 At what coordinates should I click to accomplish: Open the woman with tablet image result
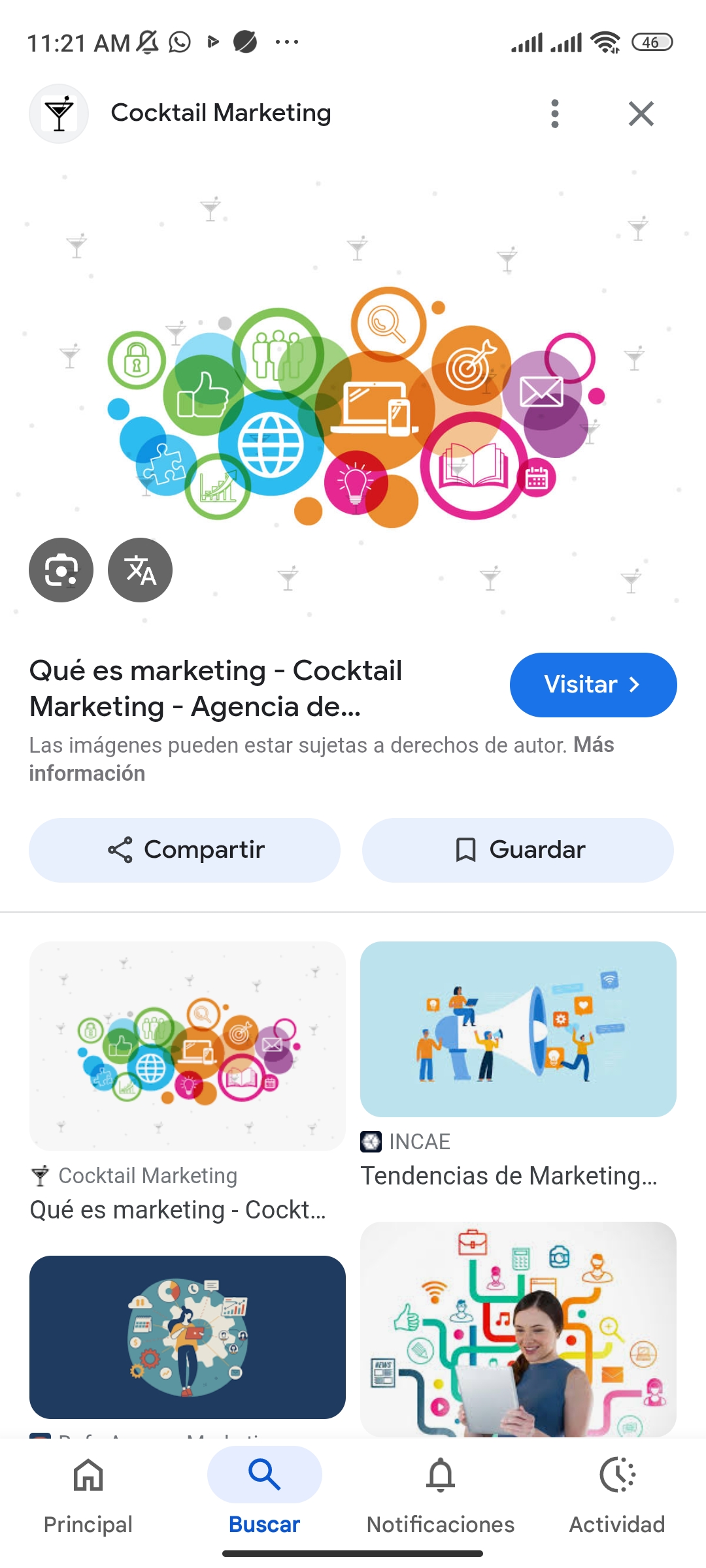tap(518, 1329)
